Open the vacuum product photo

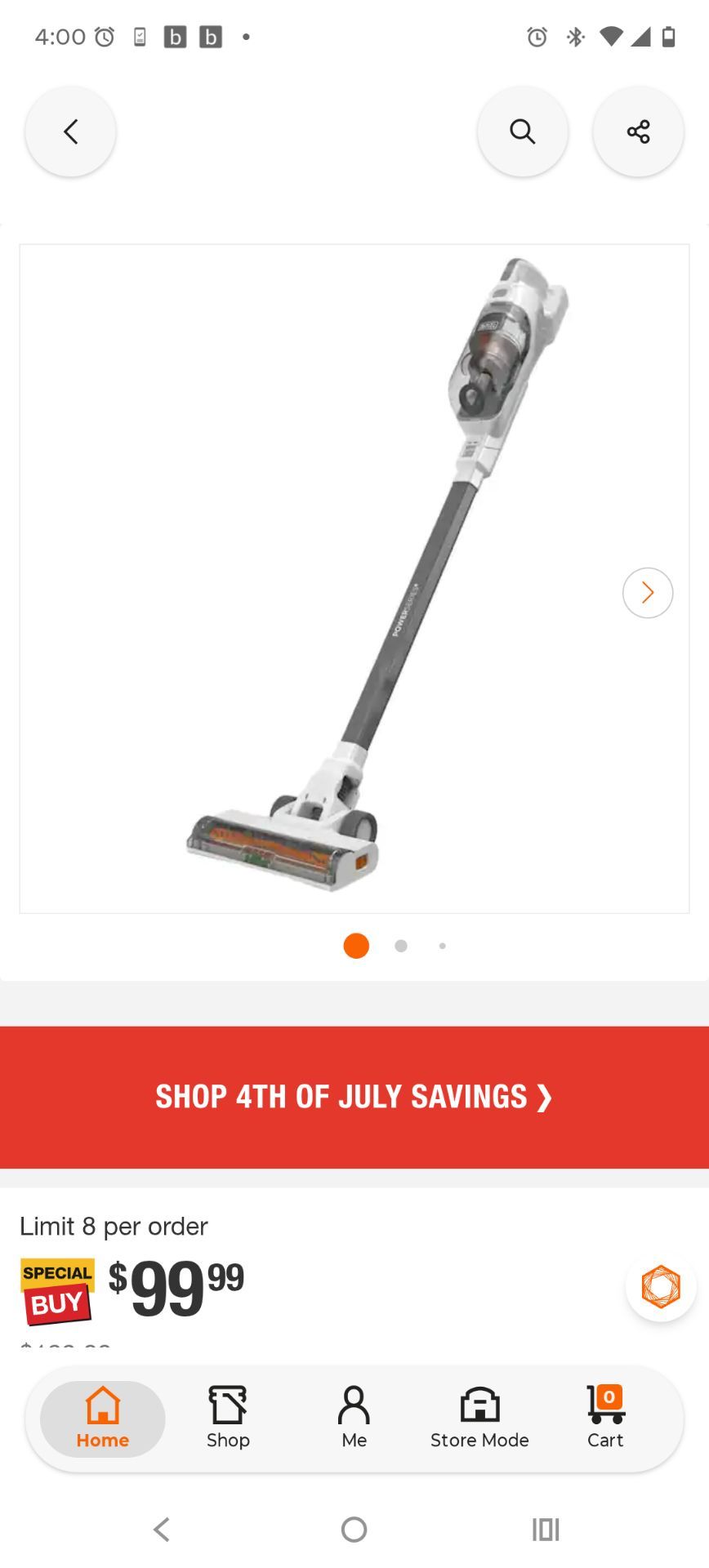point(354,578)
